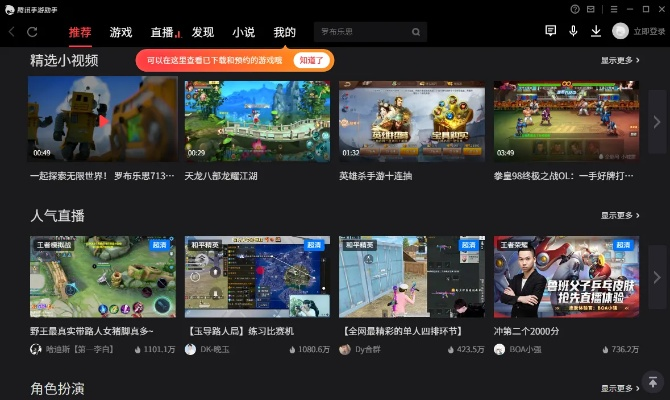Show 更多 for 精选小视频 section
Screen dimensions: 670x400
(620, 60)
